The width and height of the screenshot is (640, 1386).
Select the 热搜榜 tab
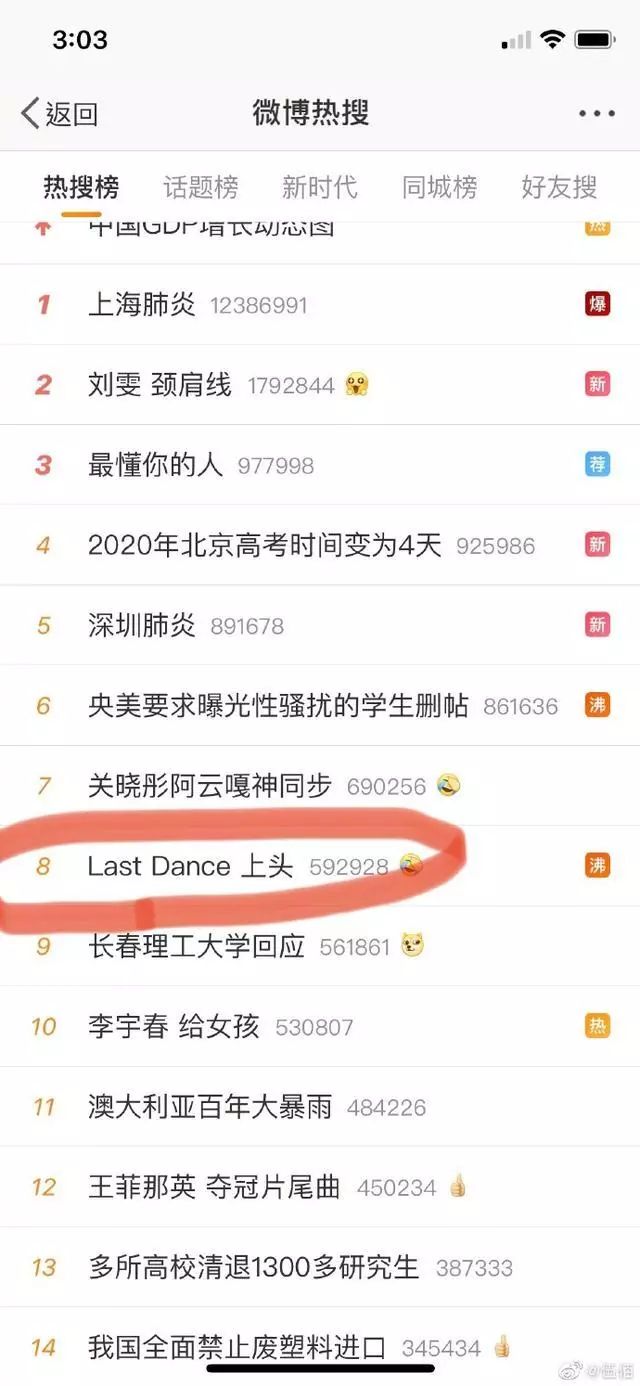click(x=81, y=187)
